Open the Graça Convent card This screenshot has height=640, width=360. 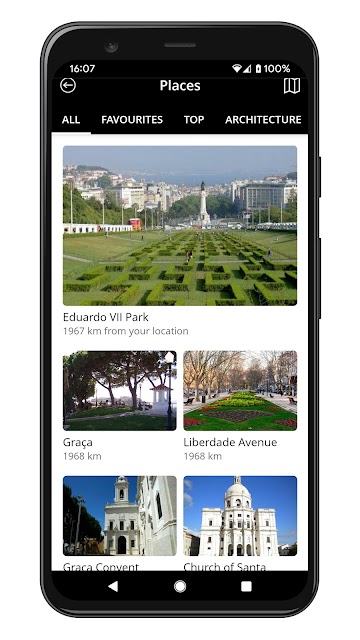coord(120,523)
